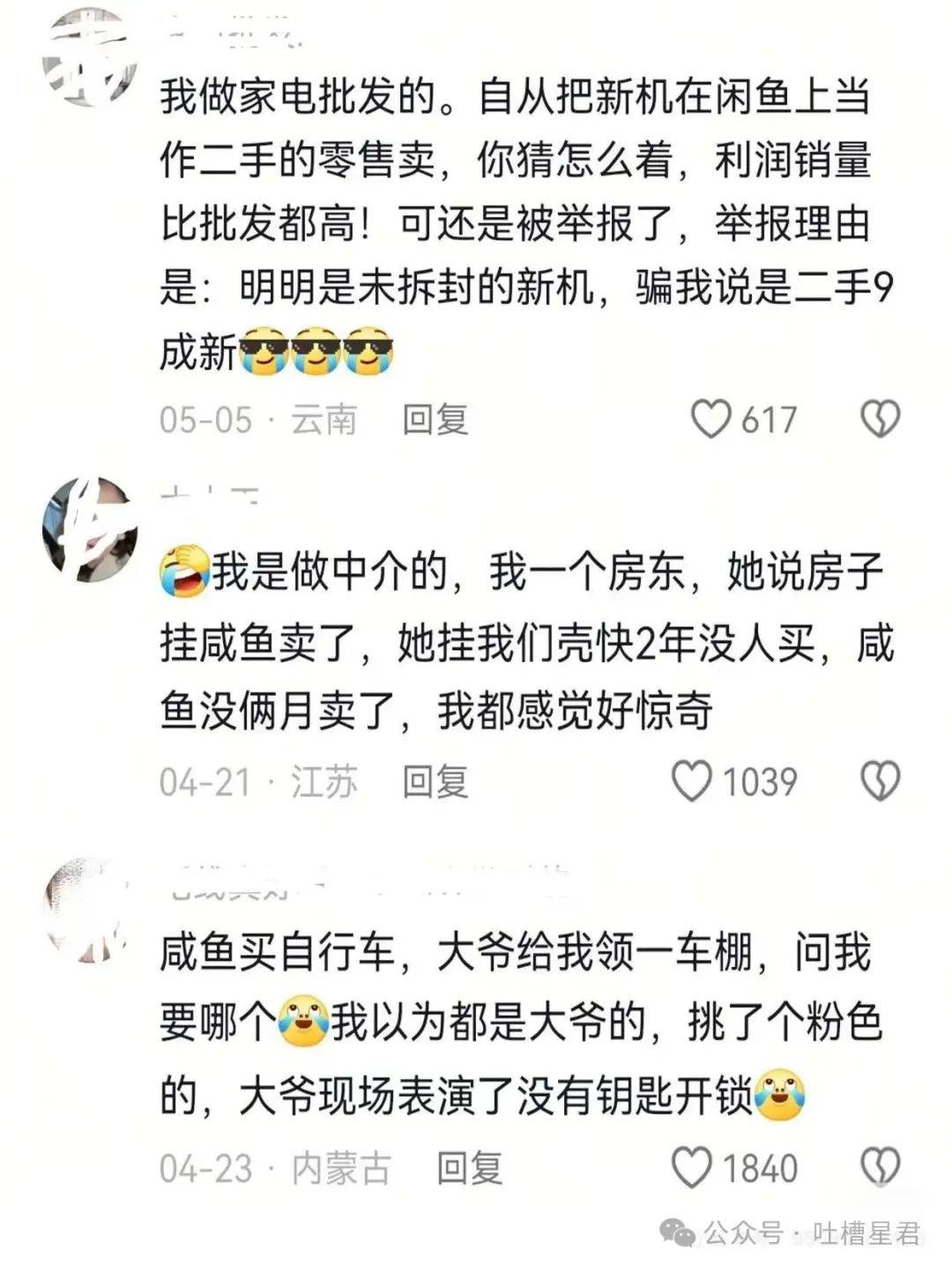Reply to the 04-21 江苏 comment
952x1272 pixels.
pyautogui.click(x=435, y=782)
